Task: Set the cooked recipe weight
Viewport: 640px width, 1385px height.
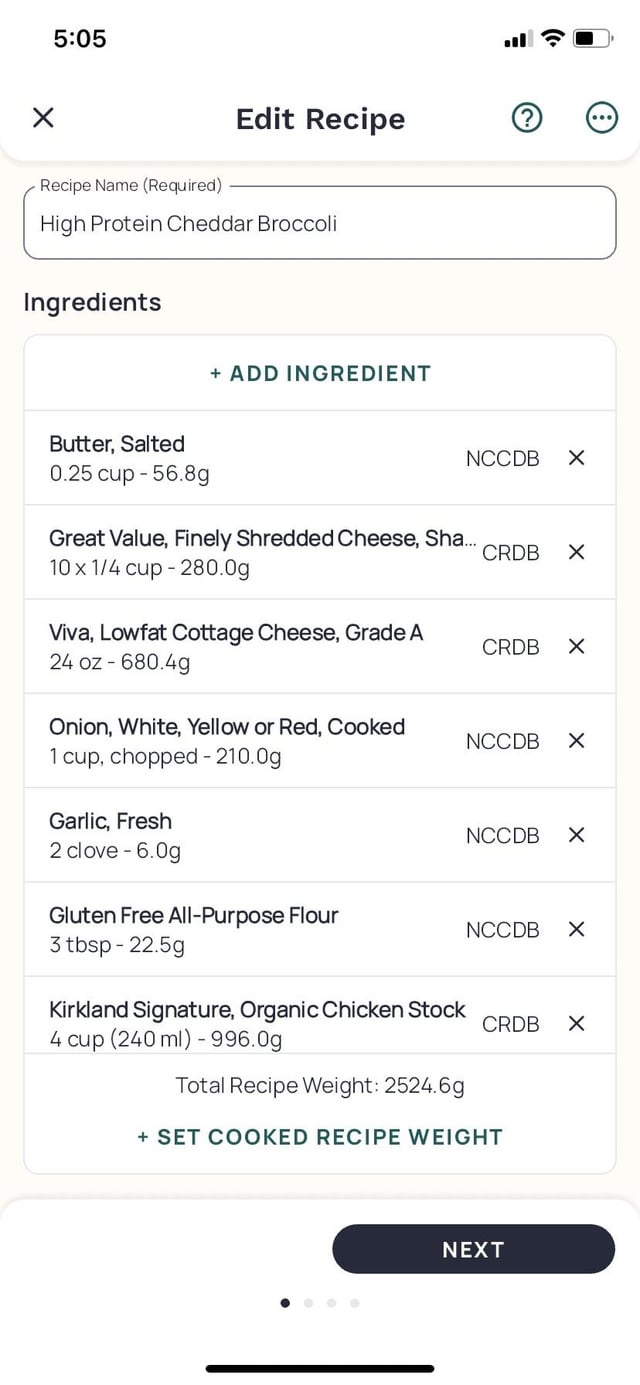Action: (320, 1137)
